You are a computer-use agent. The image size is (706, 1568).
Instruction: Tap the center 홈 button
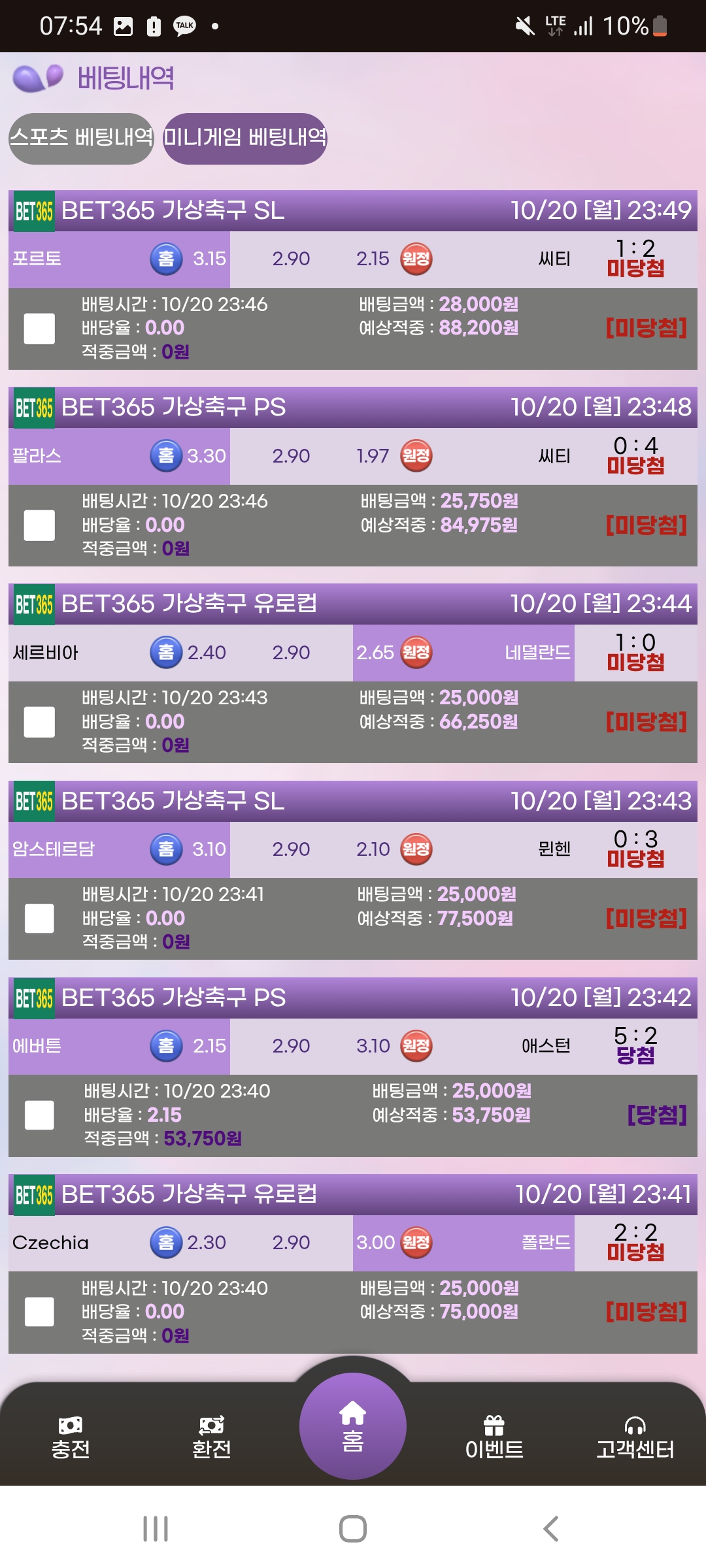click(353, 1427)
